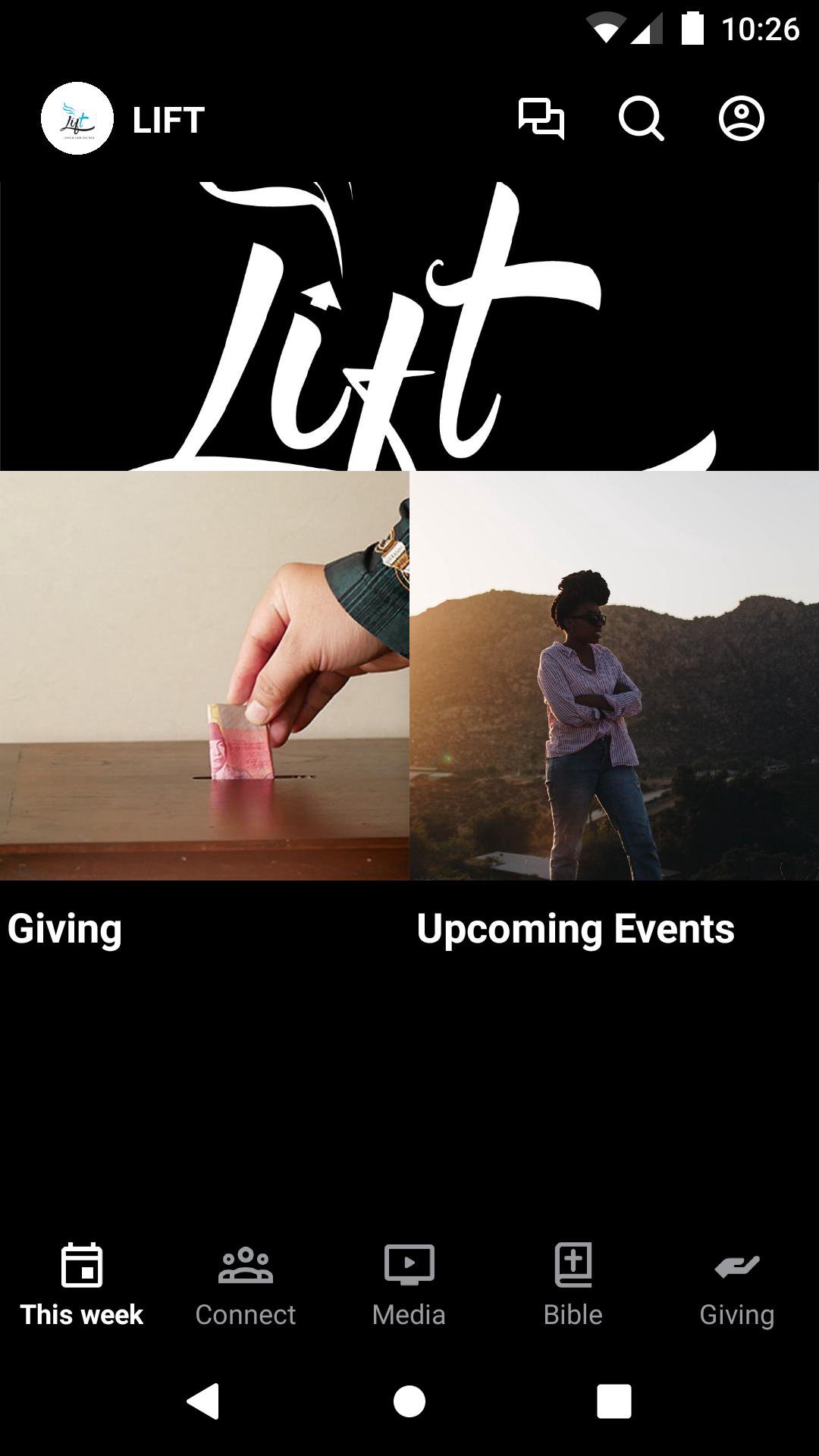Select the This week tab
The image size is (819, 1456).
(82, 1283)
